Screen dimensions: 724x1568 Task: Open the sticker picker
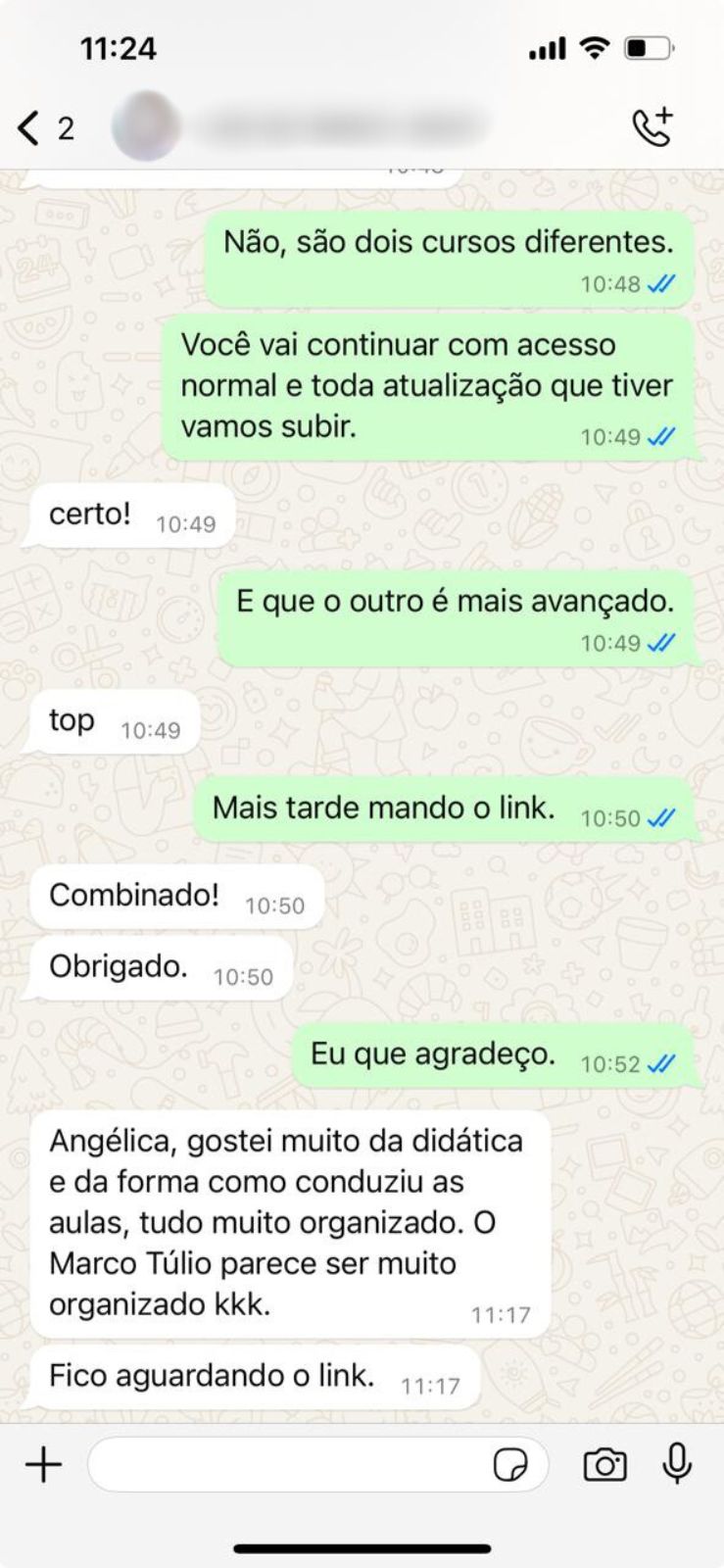[510, 1465]
